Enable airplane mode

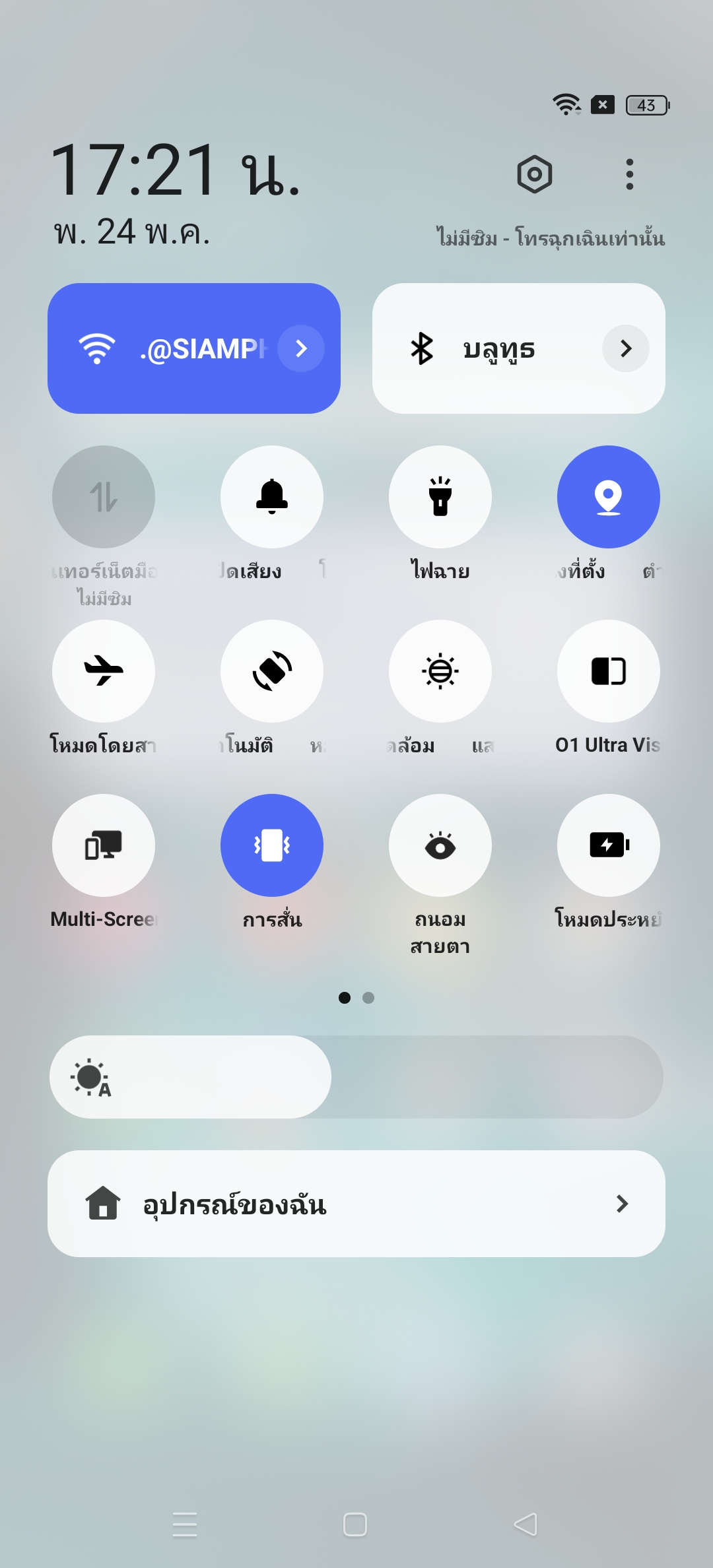tap(104, 671)
